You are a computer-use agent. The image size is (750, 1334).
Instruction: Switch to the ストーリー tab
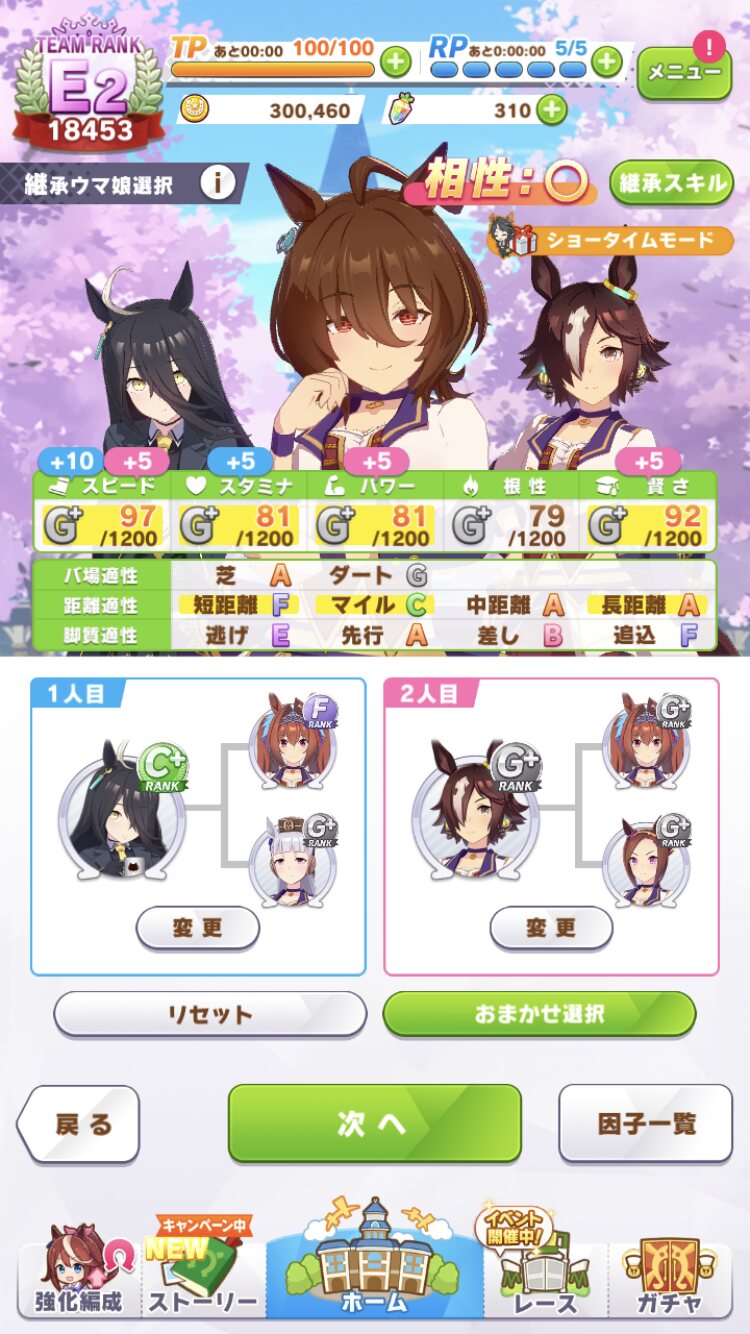203,1270
